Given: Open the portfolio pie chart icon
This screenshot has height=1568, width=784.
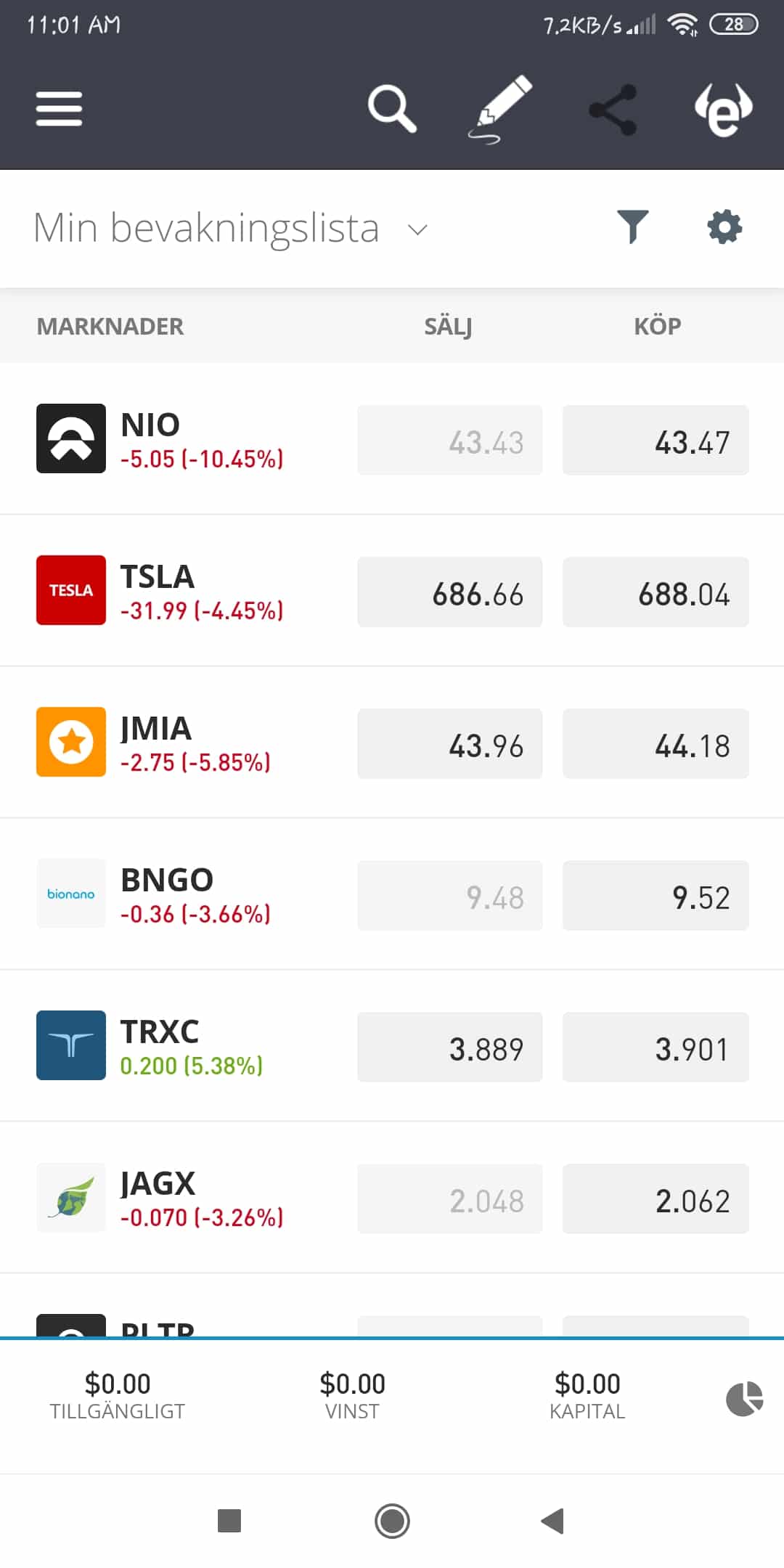Looking at the screenshot, I should (x=745, y=1399).
